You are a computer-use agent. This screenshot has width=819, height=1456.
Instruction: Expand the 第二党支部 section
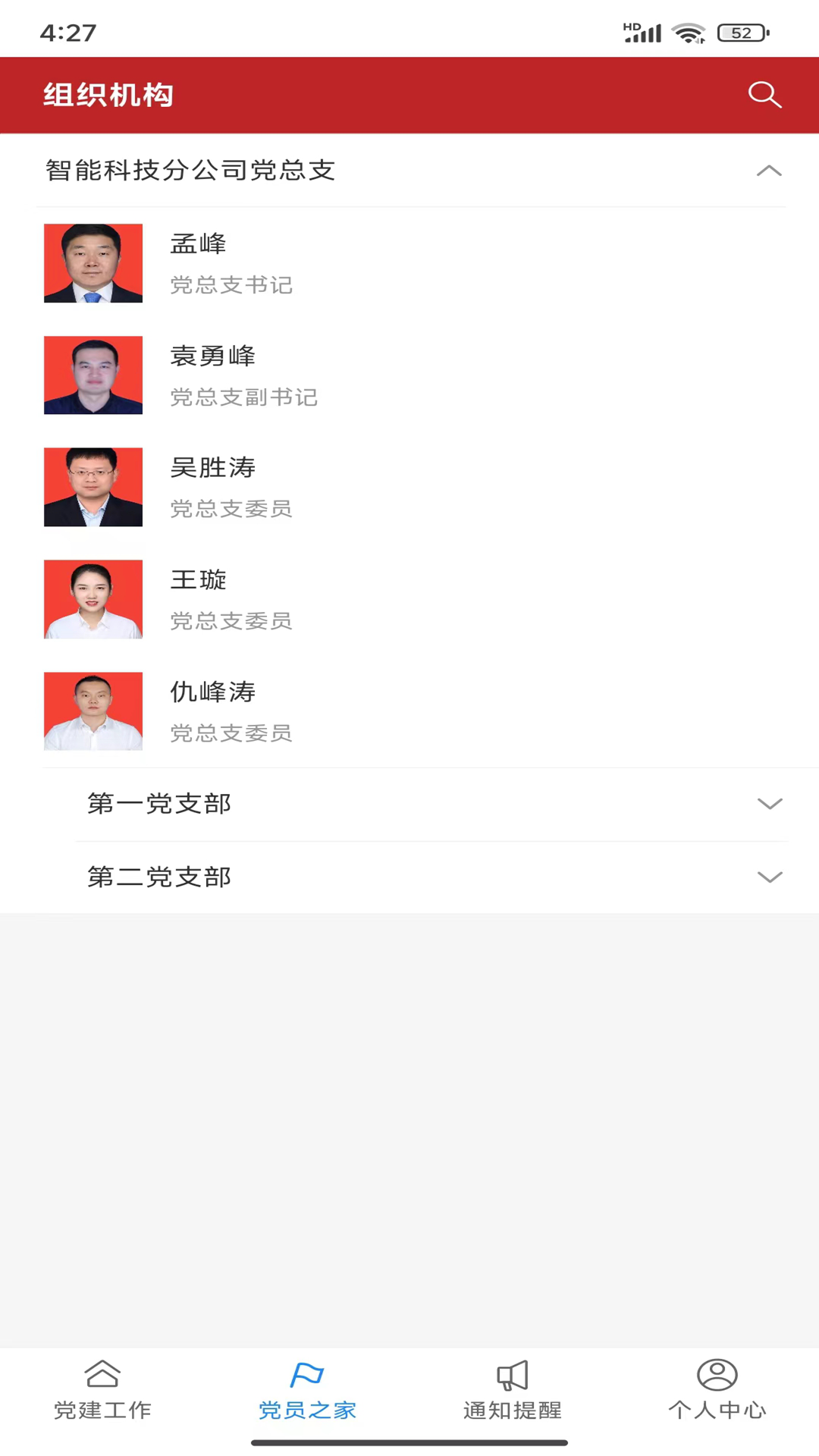[x=769, y=877]
